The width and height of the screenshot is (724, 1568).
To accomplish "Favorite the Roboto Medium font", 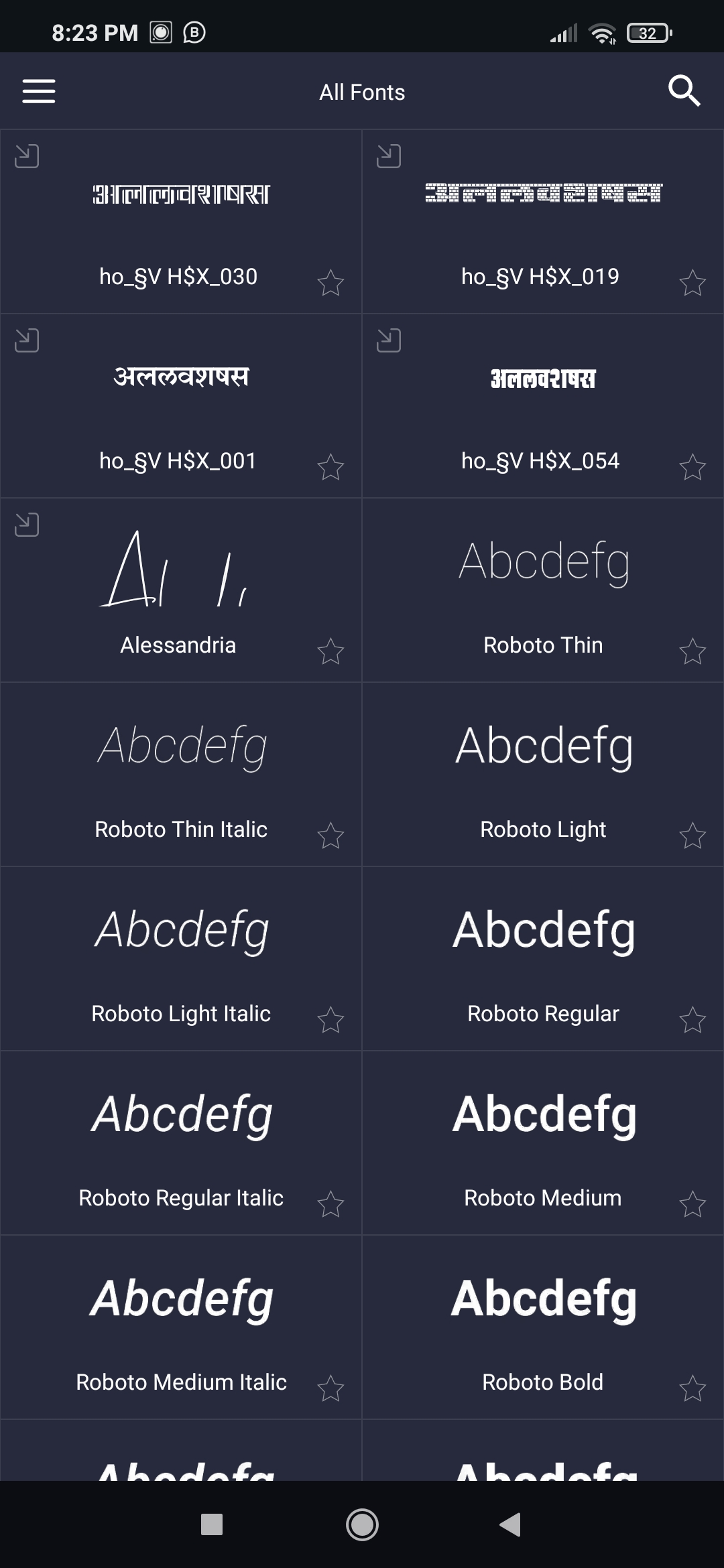I will click(x=692, y=1204).
